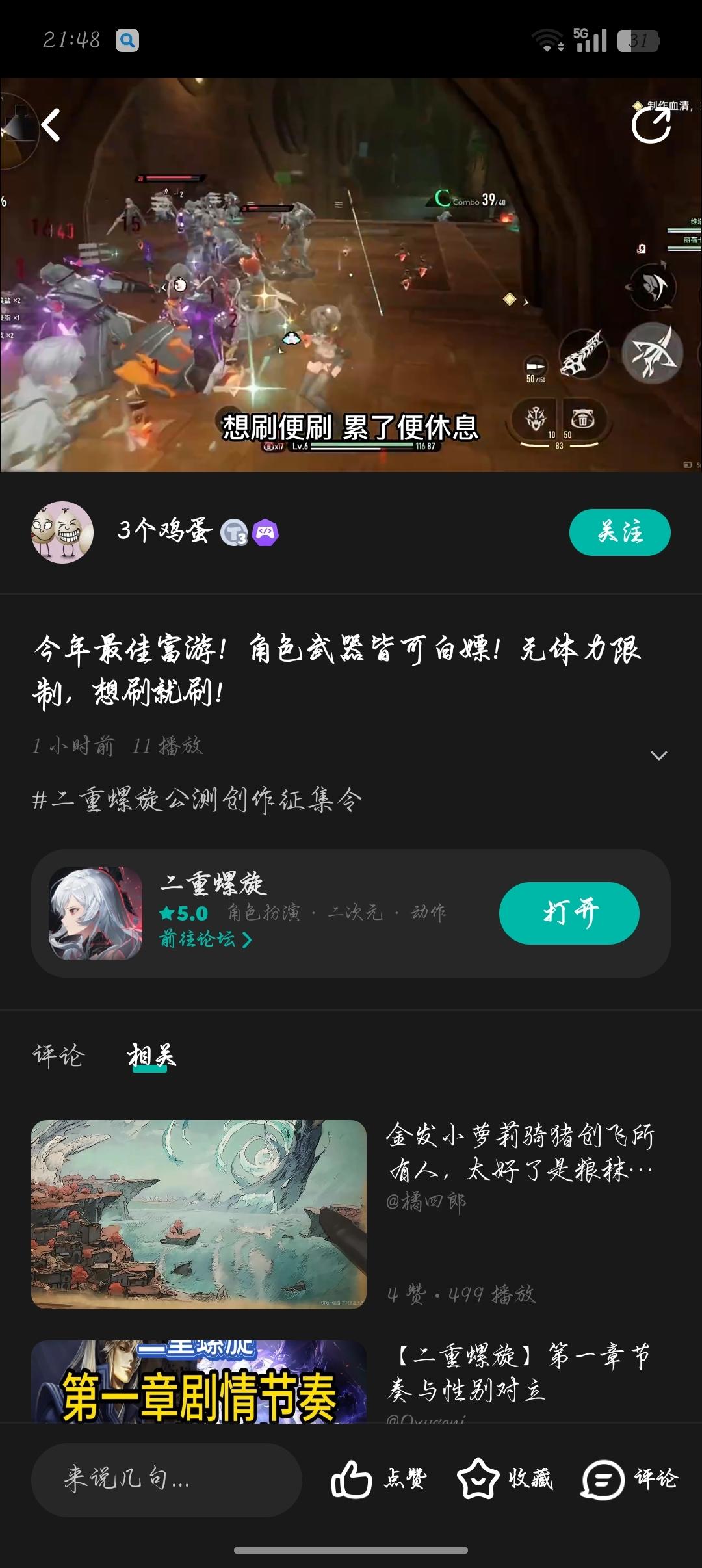Open the #二重螺旋公测创作征集令 hashtag
This screenshot has width=702, height=1568.
coord(197,800)
